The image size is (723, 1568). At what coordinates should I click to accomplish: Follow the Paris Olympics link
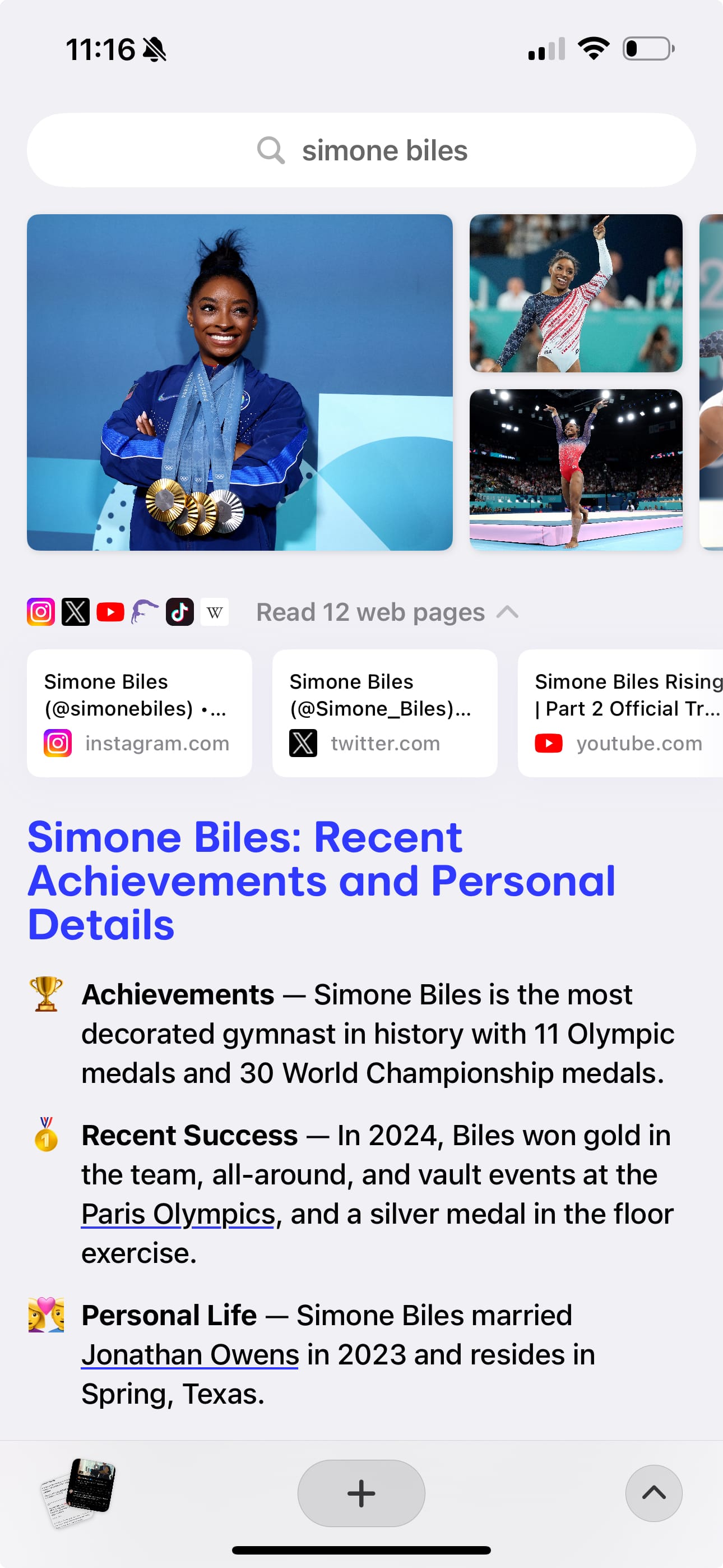(178, 1214)
